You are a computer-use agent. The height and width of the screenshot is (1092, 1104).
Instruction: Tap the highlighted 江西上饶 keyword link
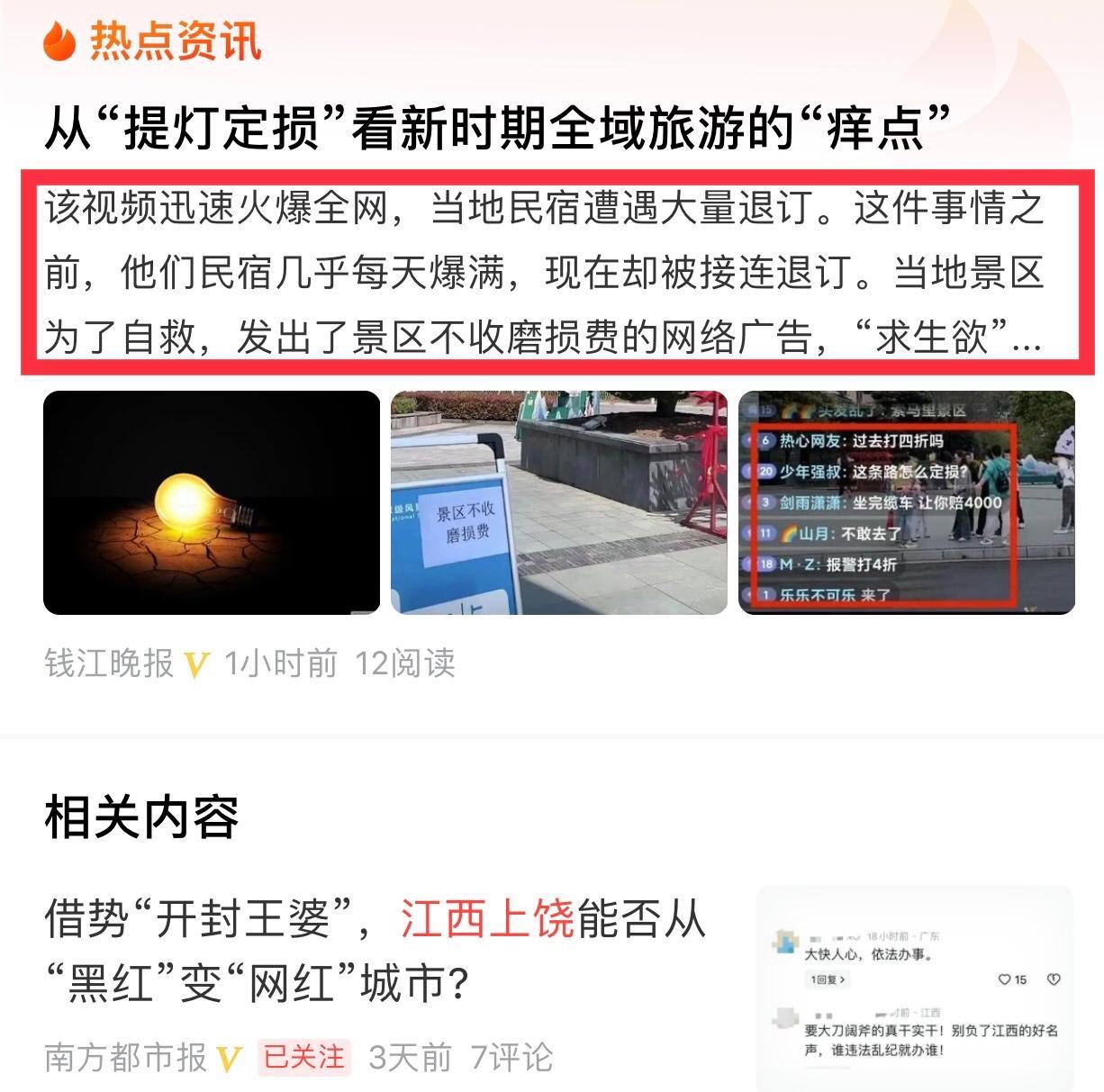coord(486,919)
